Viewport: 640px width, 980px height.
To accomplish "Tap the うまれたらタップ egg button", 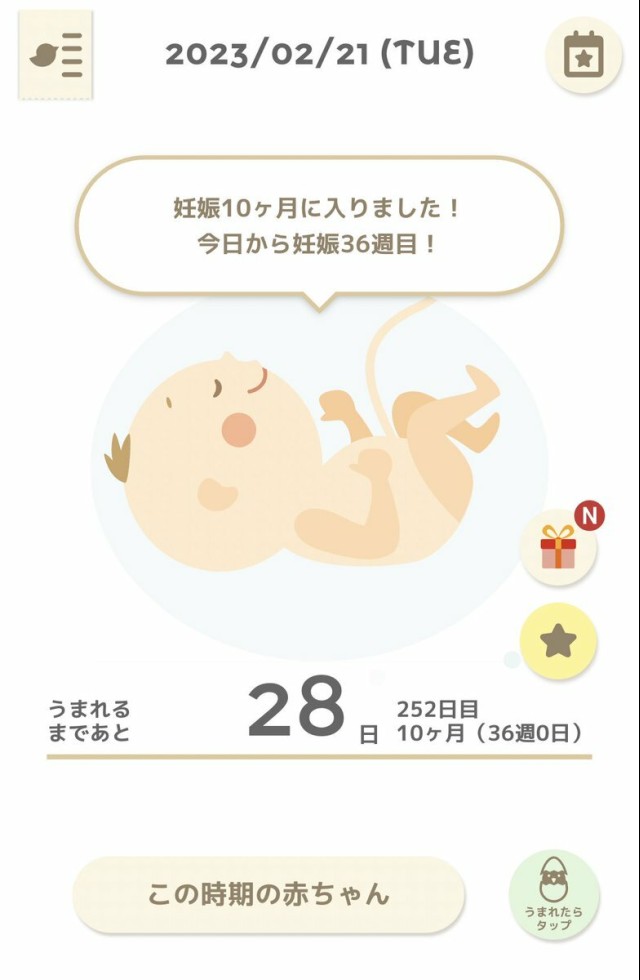I will (x=554, y=895).
